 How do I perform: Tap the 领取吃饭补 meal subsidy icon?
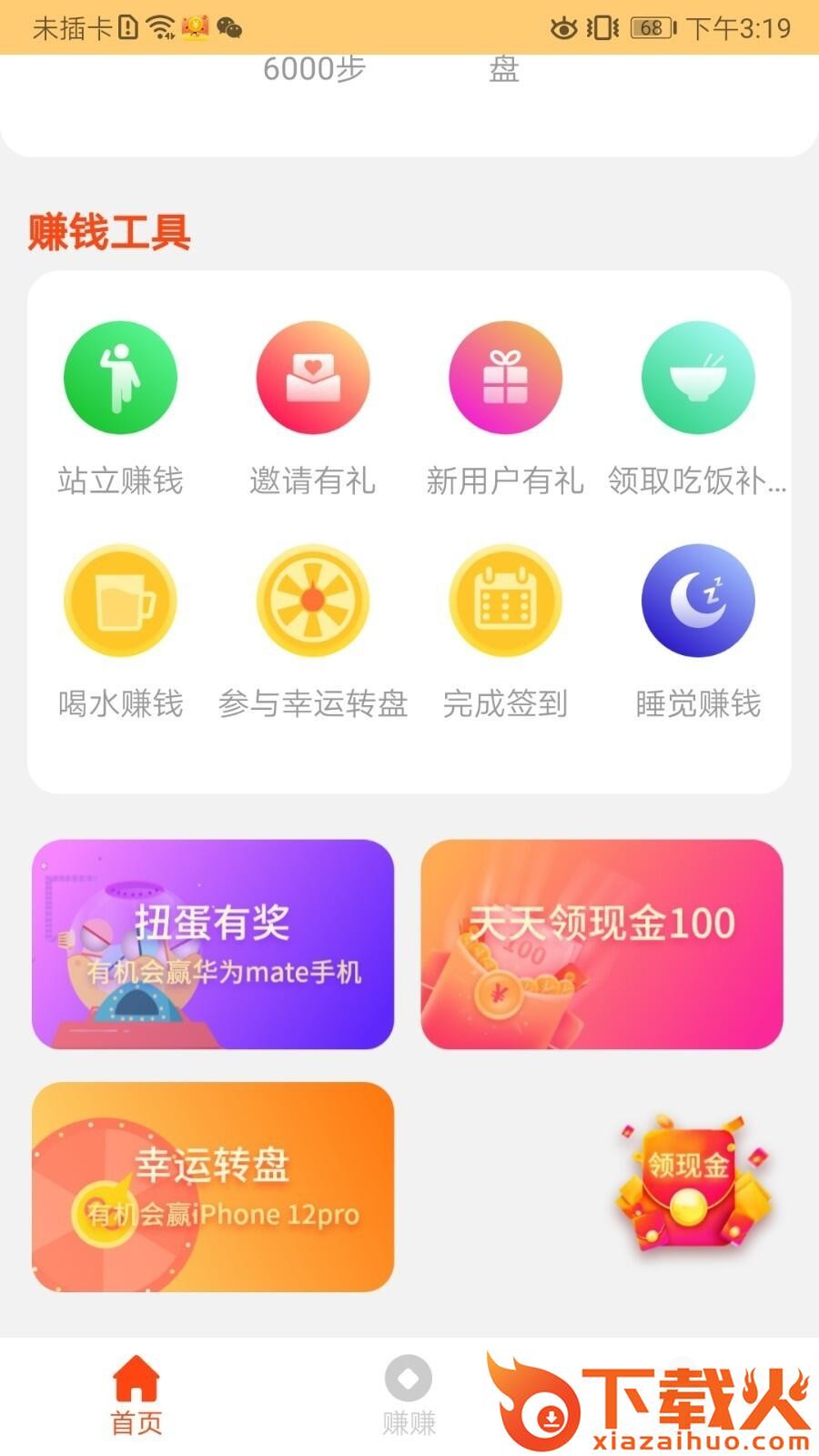tap(698, 378)
